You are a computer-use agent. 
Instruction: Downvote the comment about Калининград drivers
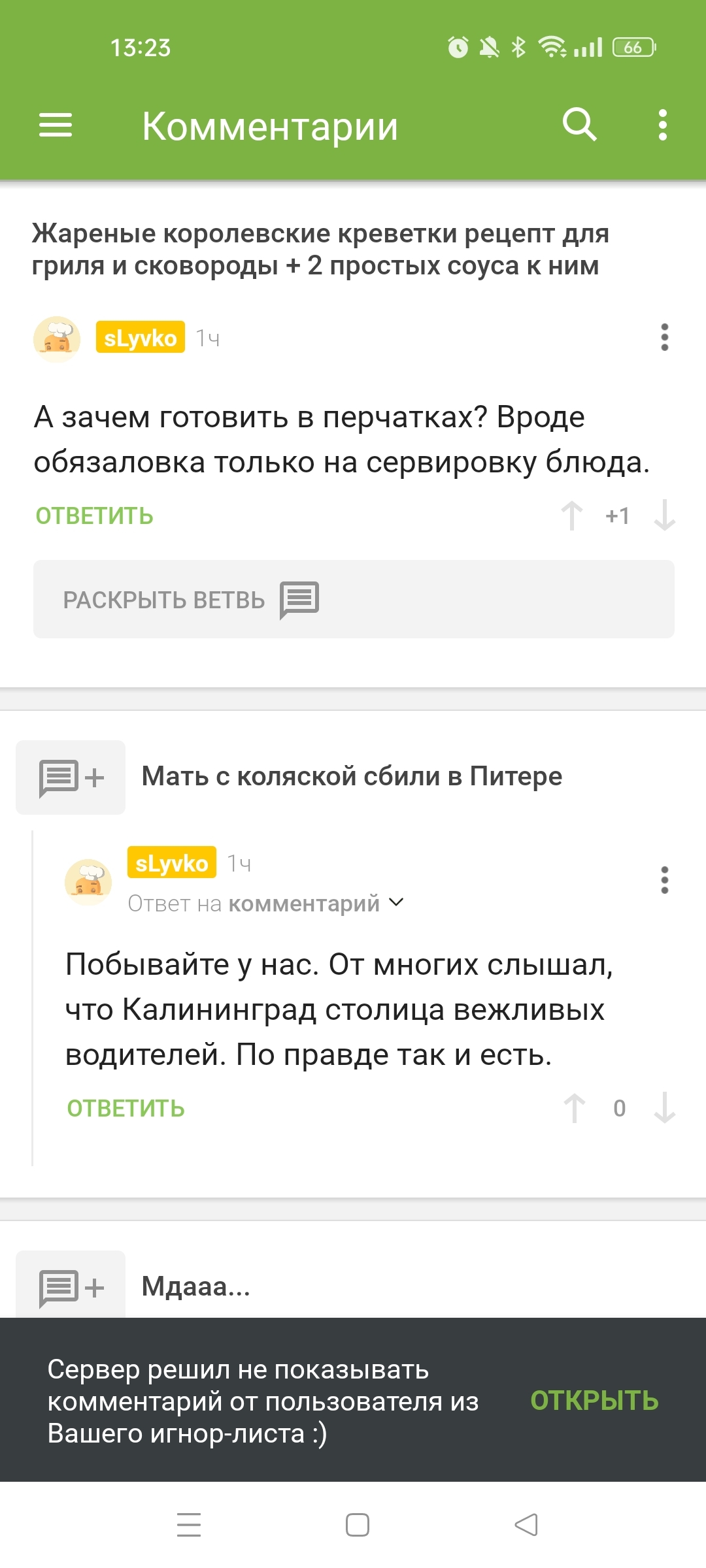point(664,1108)
